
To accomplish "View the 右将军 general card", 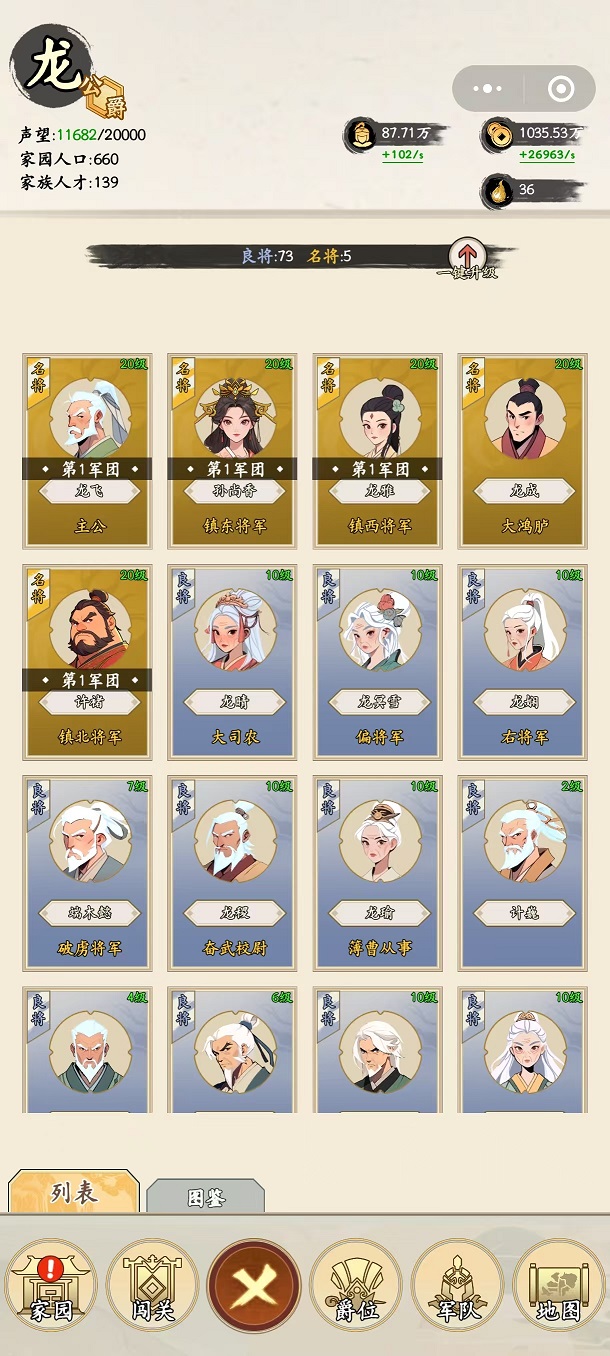I will coord(523,661).
